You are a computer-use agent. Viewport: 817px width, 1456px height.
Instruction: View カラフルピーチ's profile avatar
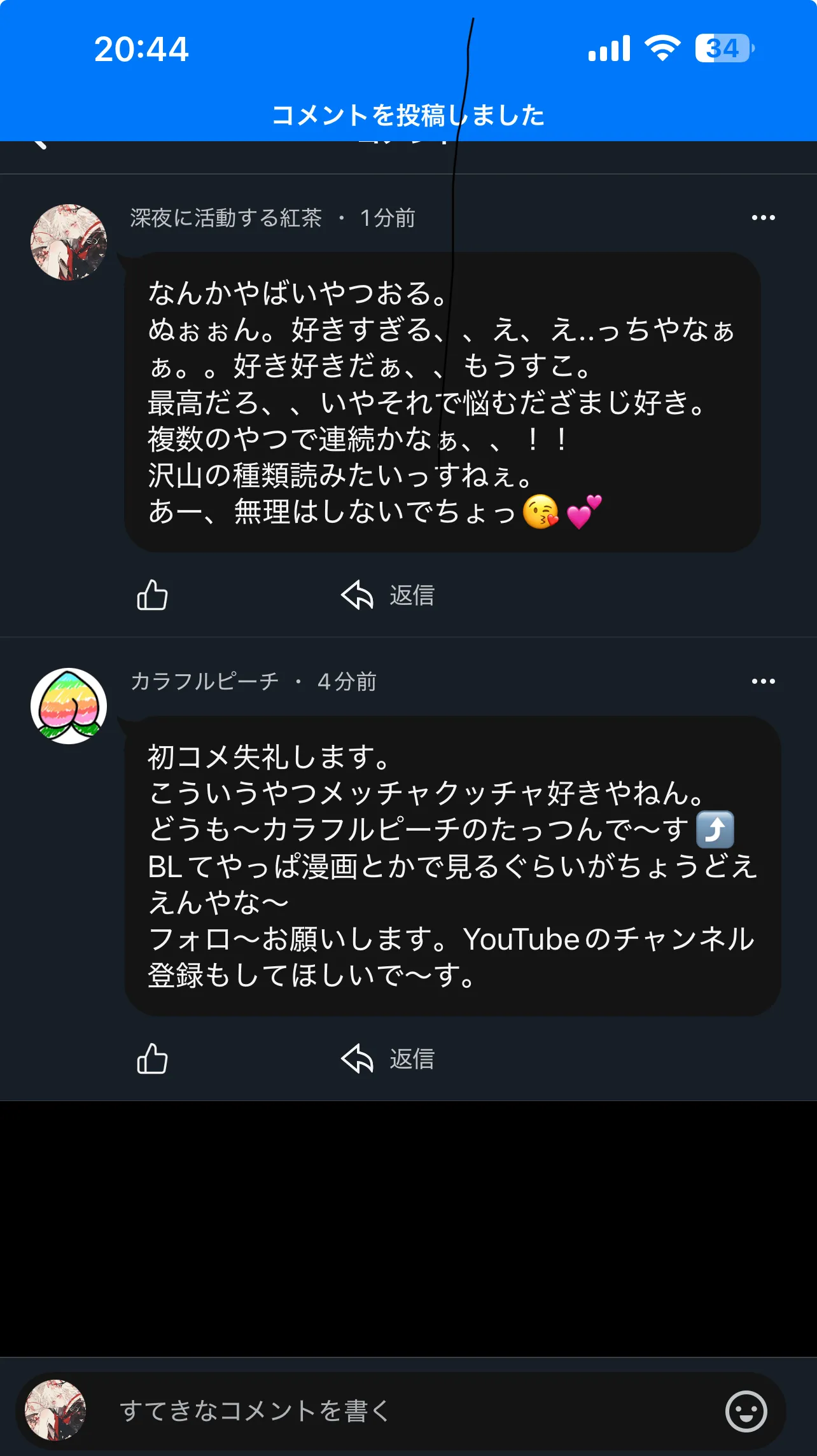coord(69,706)
